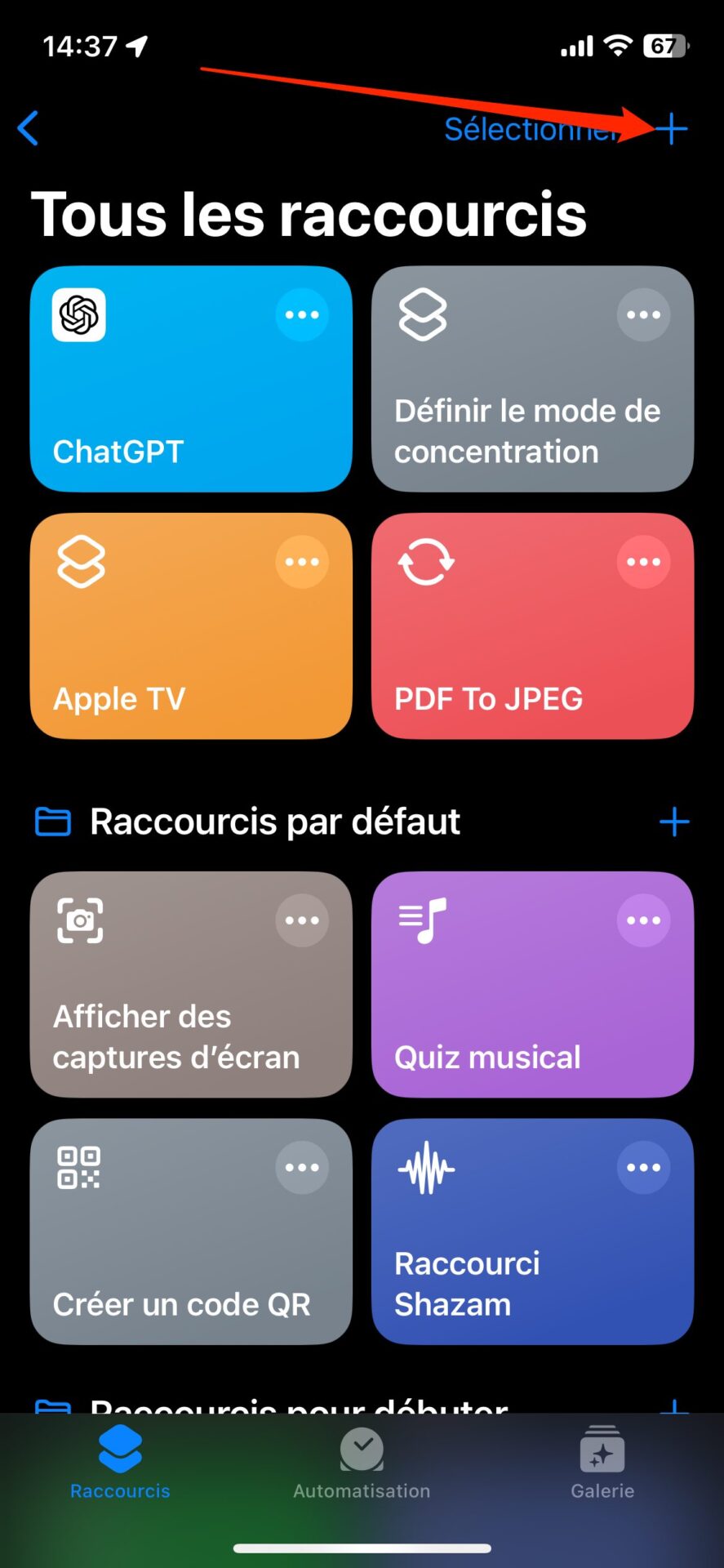Go back with the top-left arrow
724x1568 pixels.
point(29,128)
